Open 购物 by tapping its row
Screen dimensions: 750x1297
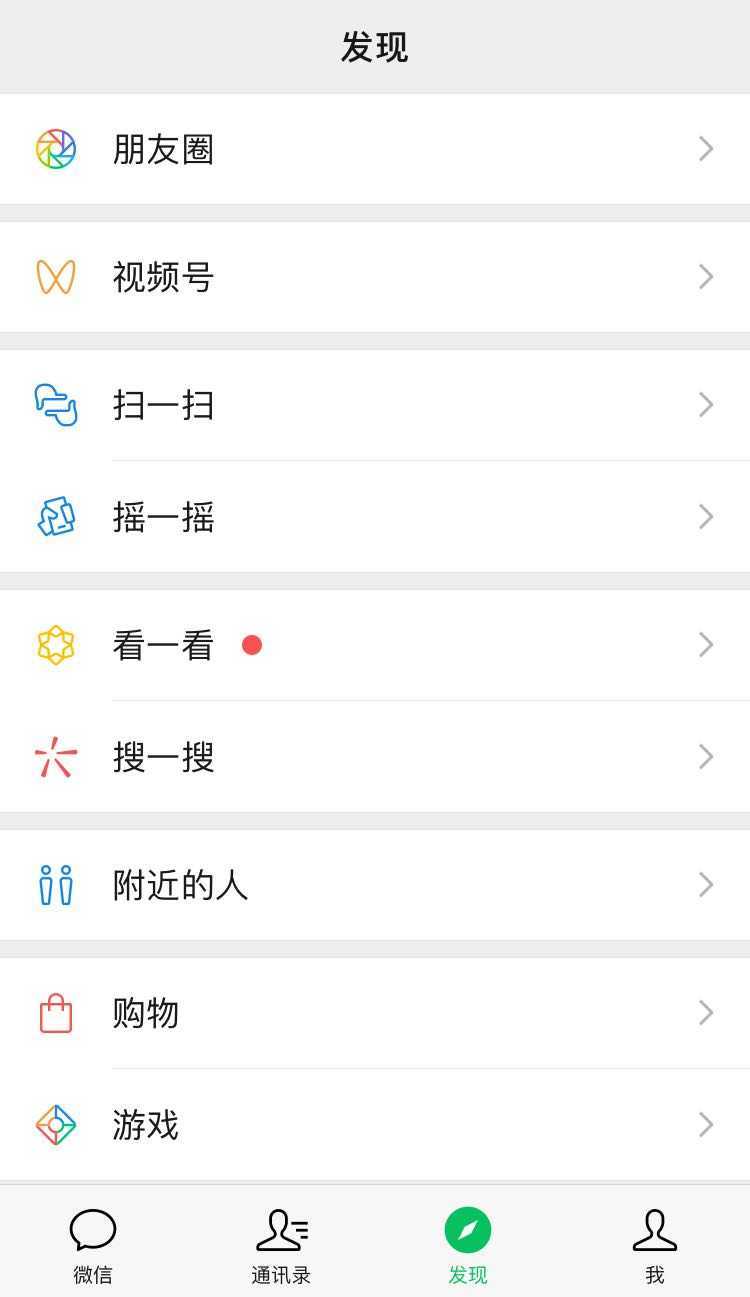click(x=146, y=1013)
